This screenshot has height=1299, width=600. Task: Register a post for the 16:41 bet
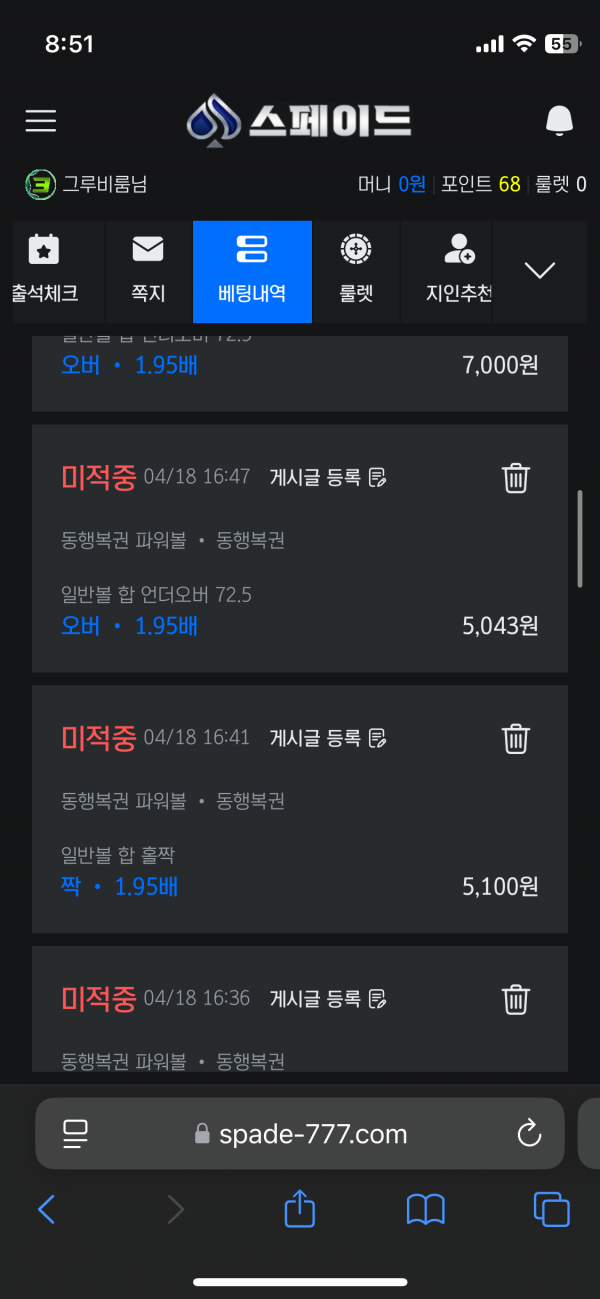click(327, 739)
